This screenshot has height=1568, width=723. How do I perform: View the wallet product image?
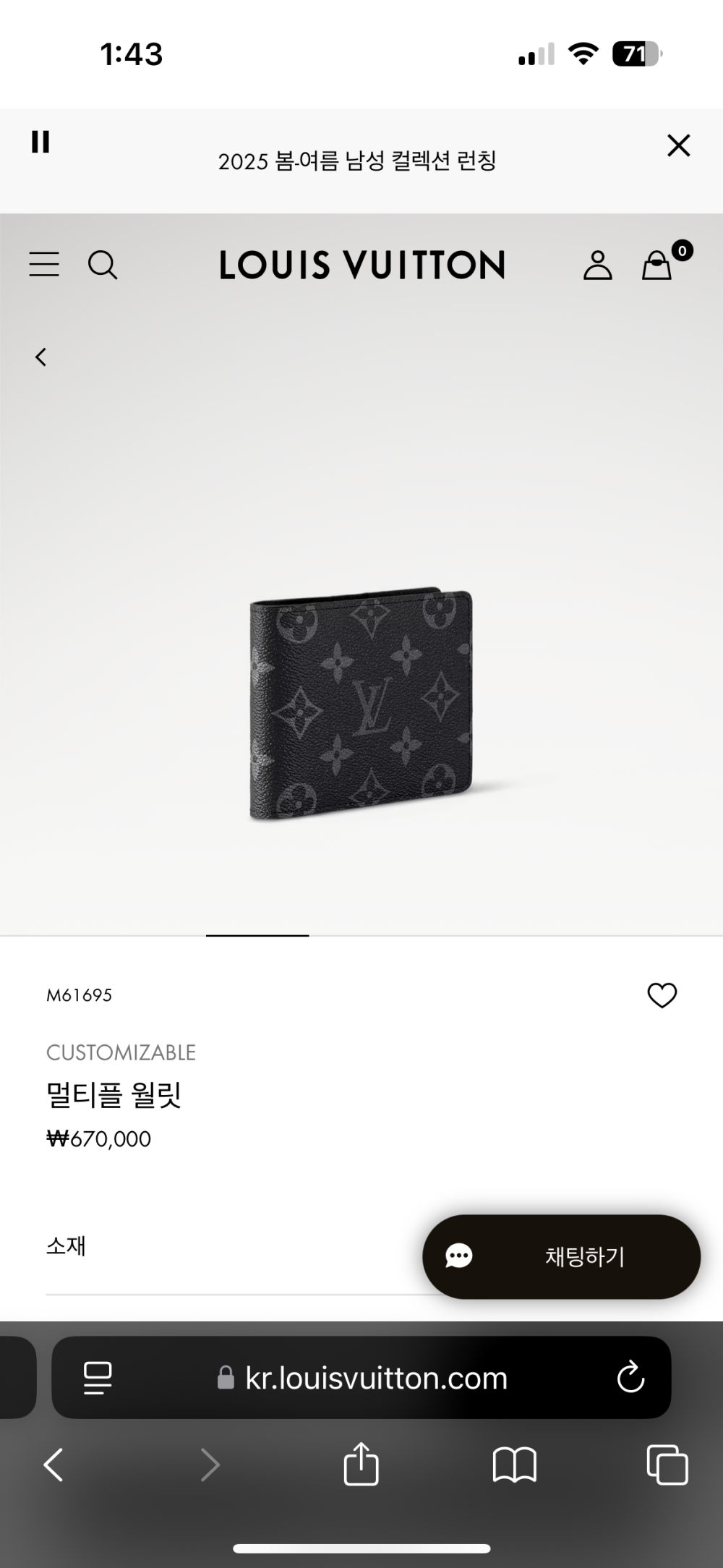tap(361, 704)
